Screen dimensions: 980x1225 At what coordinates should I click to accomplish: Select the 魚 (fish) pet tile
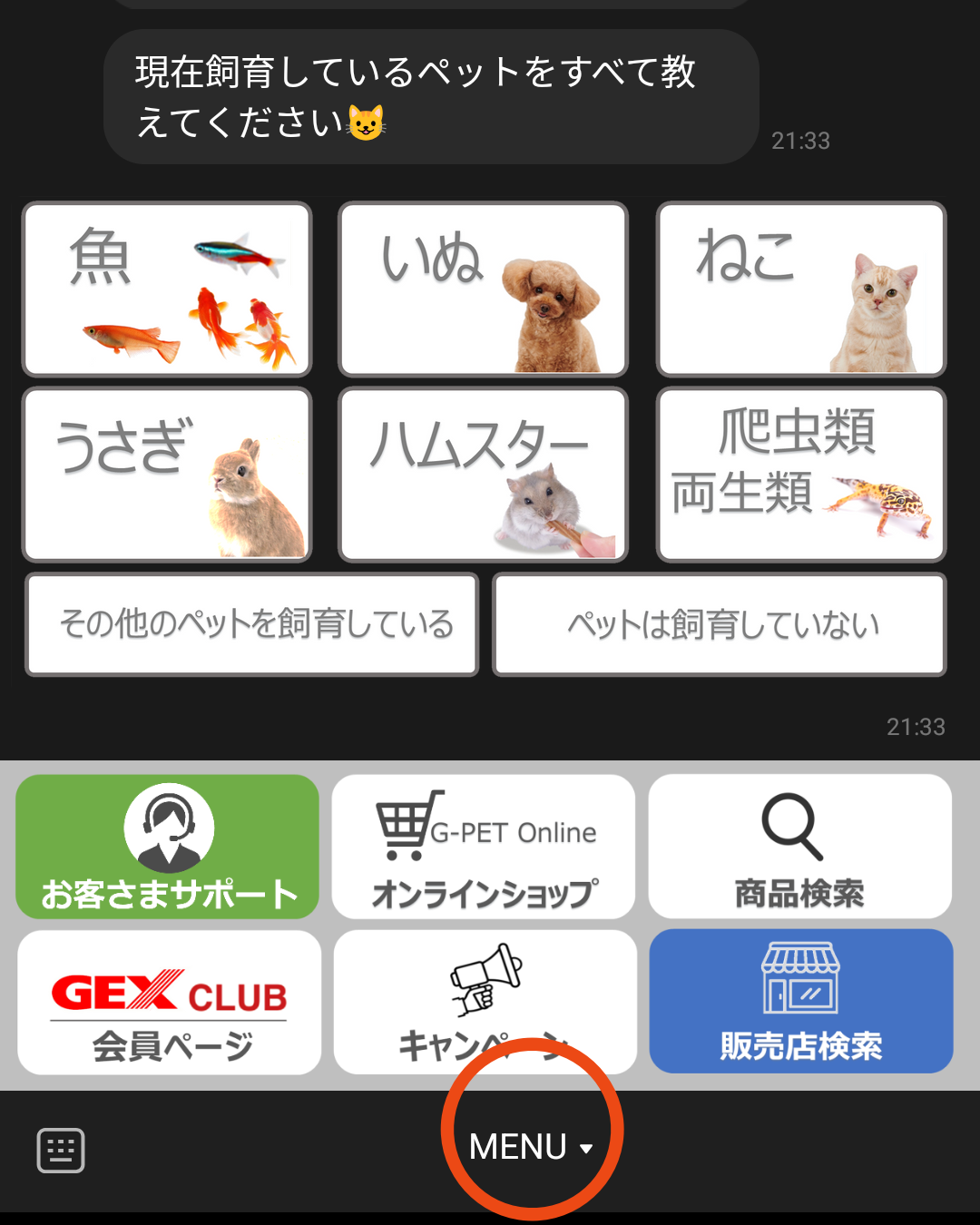click(167, 289)
